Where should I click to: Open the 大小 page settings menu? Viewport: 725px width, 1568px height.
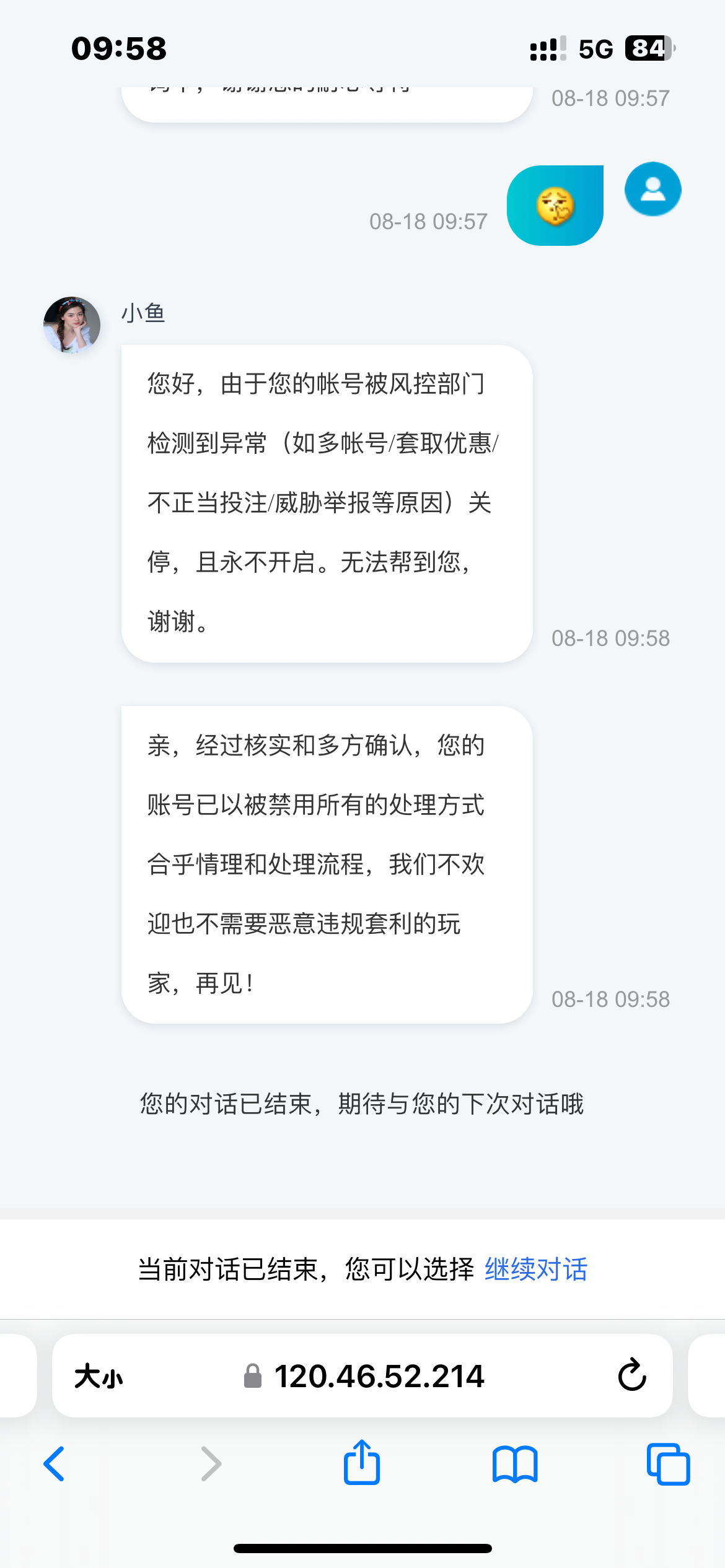pos(99,1377)
